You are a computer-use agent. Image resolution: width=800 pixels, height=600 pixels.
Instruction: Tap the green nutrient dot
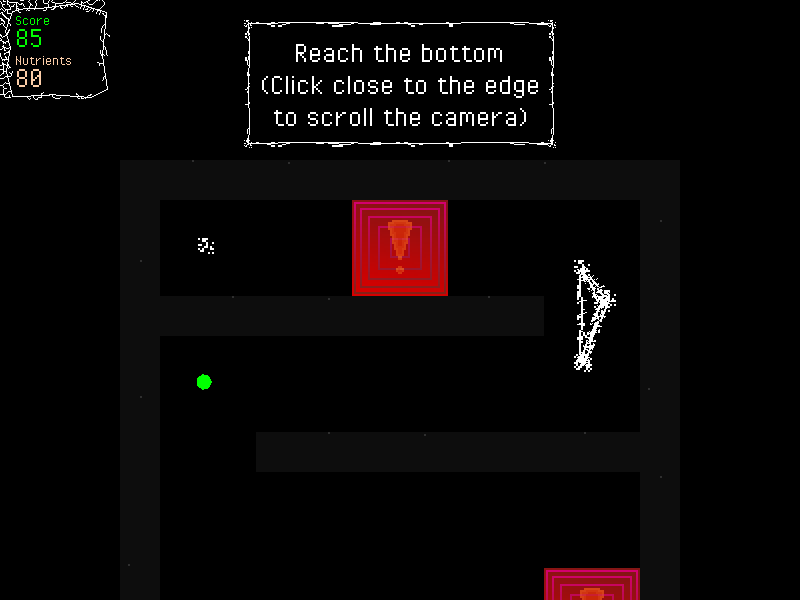(204, 382)
